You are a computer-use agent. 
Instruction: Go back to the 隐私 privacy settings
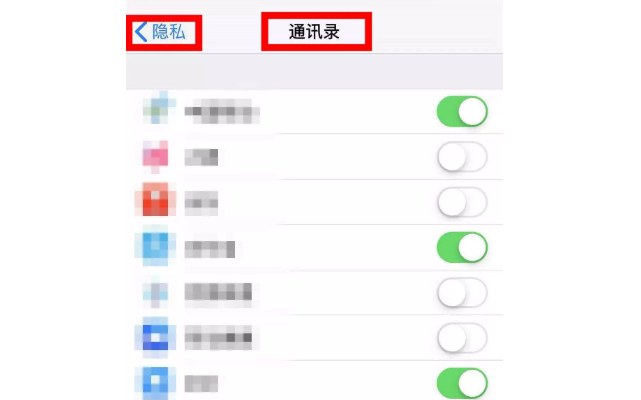coord(163,32)
